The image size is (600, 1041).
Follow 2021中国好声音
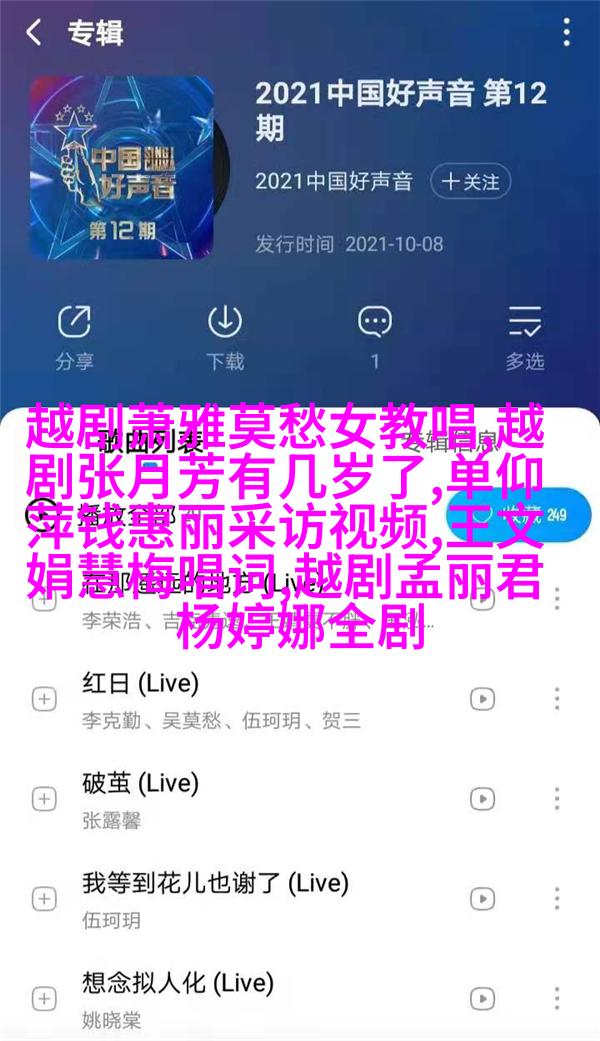point(470,182)
